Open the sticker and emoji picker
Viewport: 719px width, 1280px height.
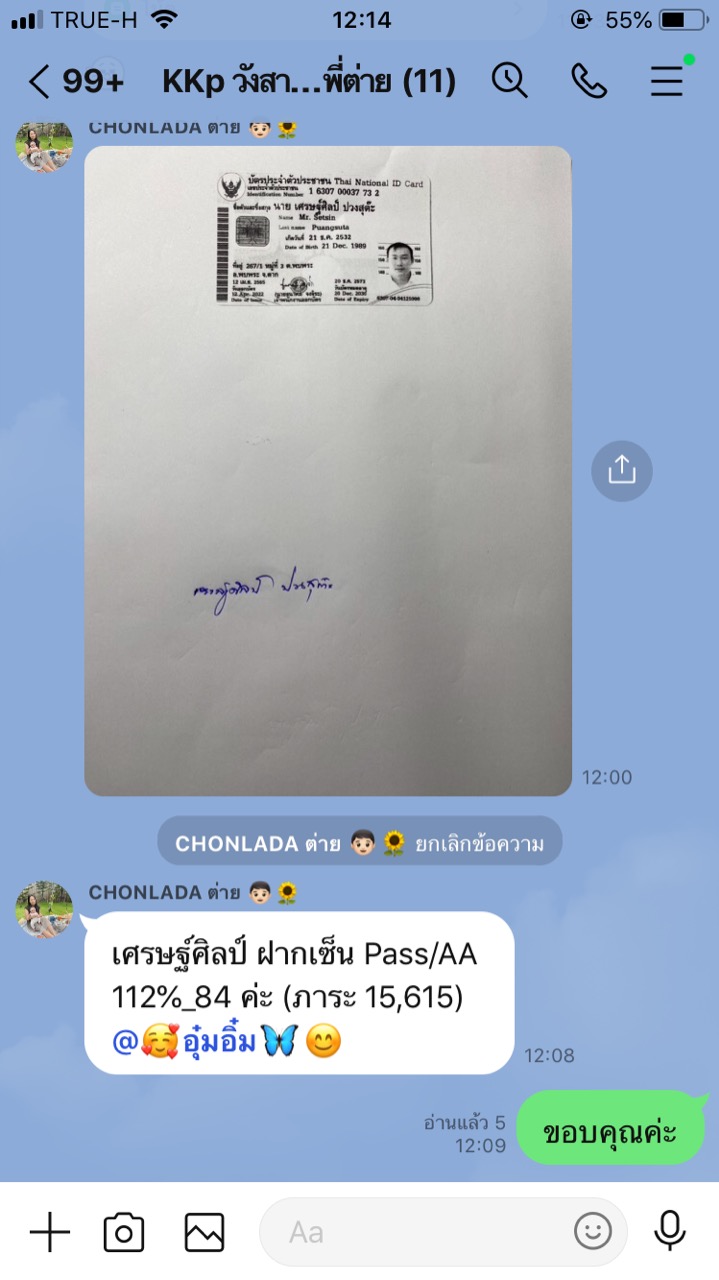point(593,1231)
